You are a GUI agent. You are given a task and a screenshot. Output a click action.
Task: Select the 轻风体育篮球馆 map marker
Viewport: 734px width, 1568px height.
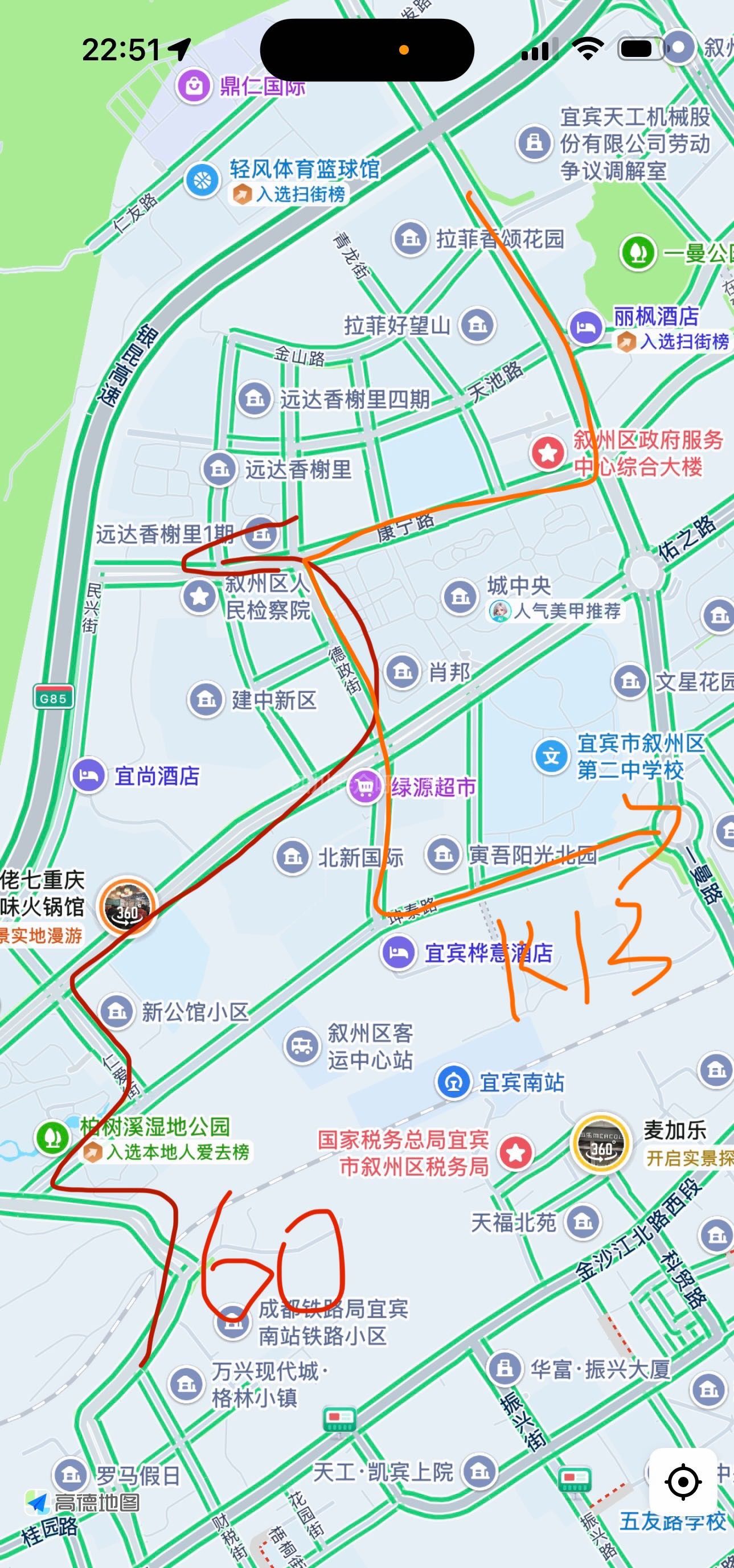coord(202,180)
